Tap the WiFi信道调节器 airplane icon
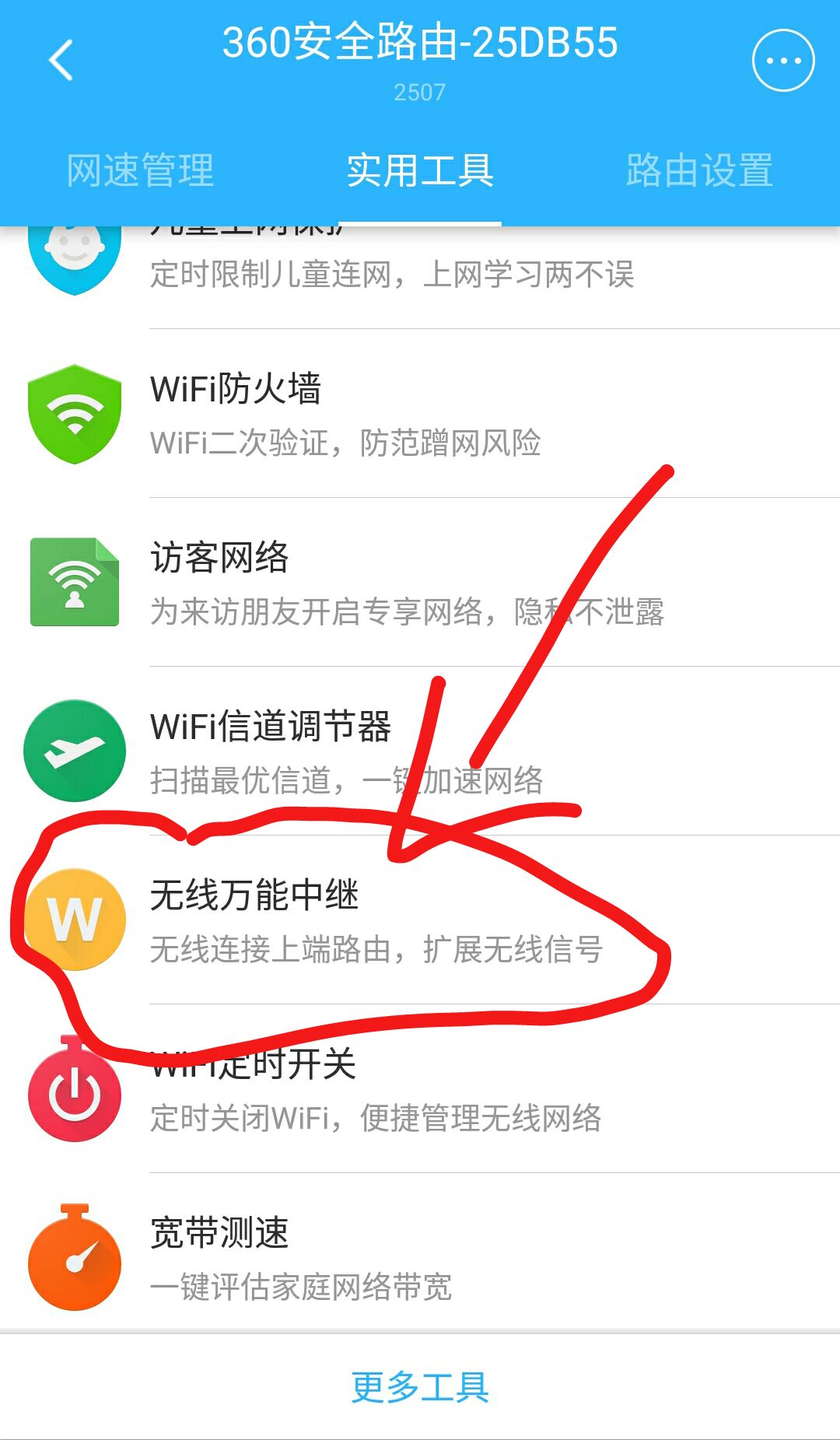The image size is (840, 1440). click(x=74, y=749)
